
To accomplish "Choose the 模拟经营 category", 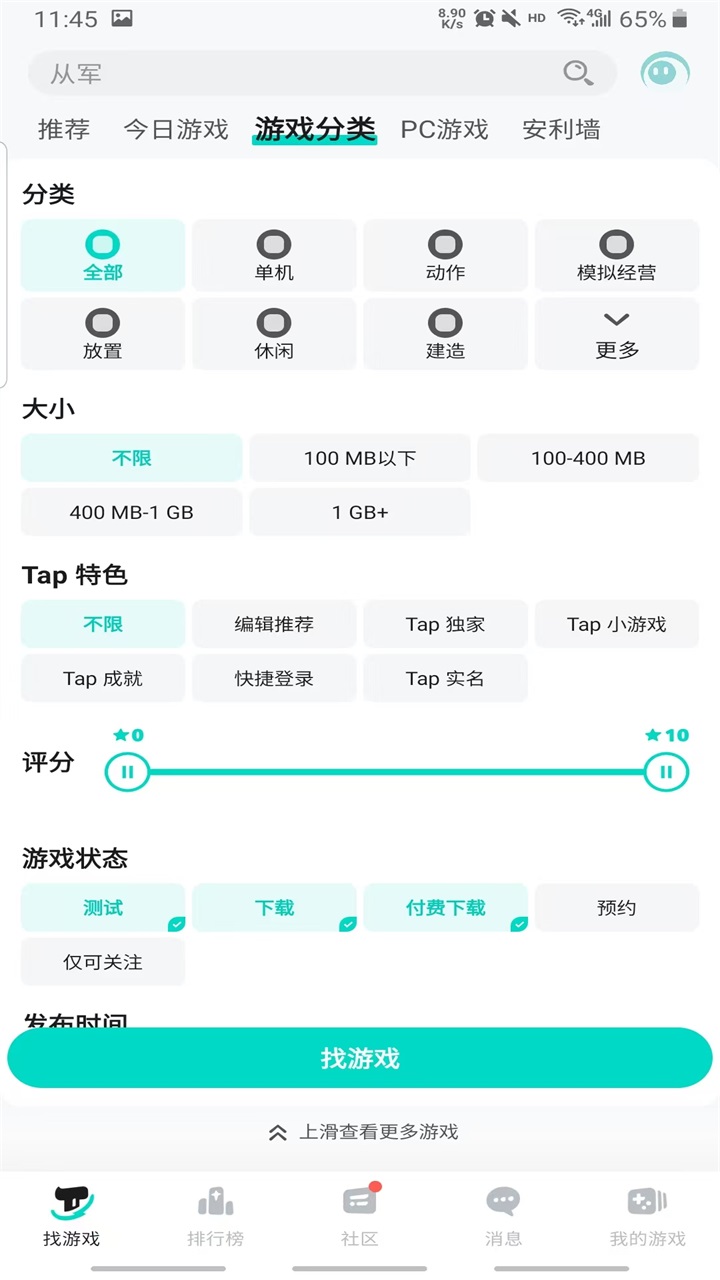I will 617,256.
